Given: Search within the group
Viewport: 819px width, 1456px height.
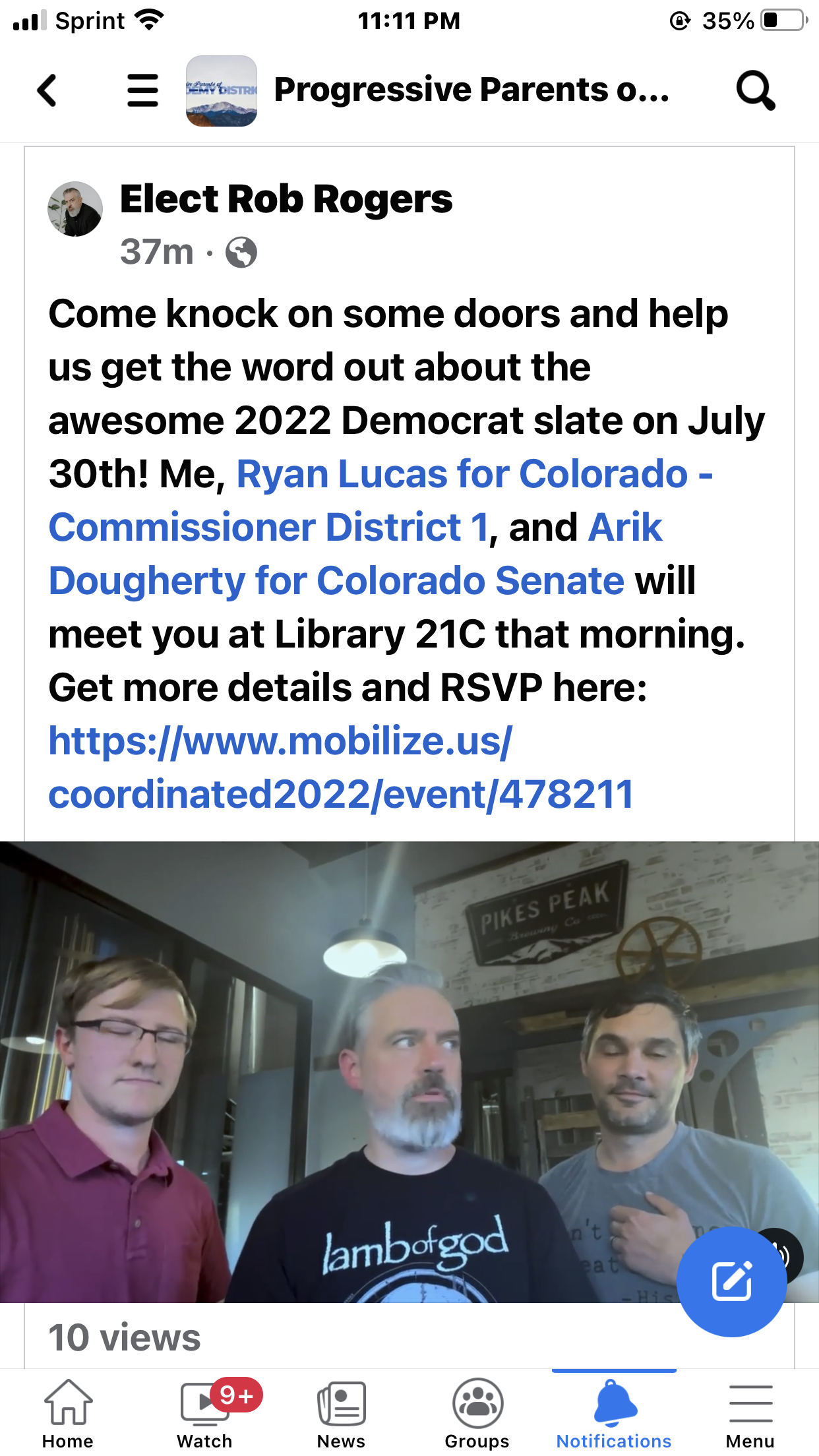Looking at the screenshot, I should pyautogui.click(x=755, y=90).
